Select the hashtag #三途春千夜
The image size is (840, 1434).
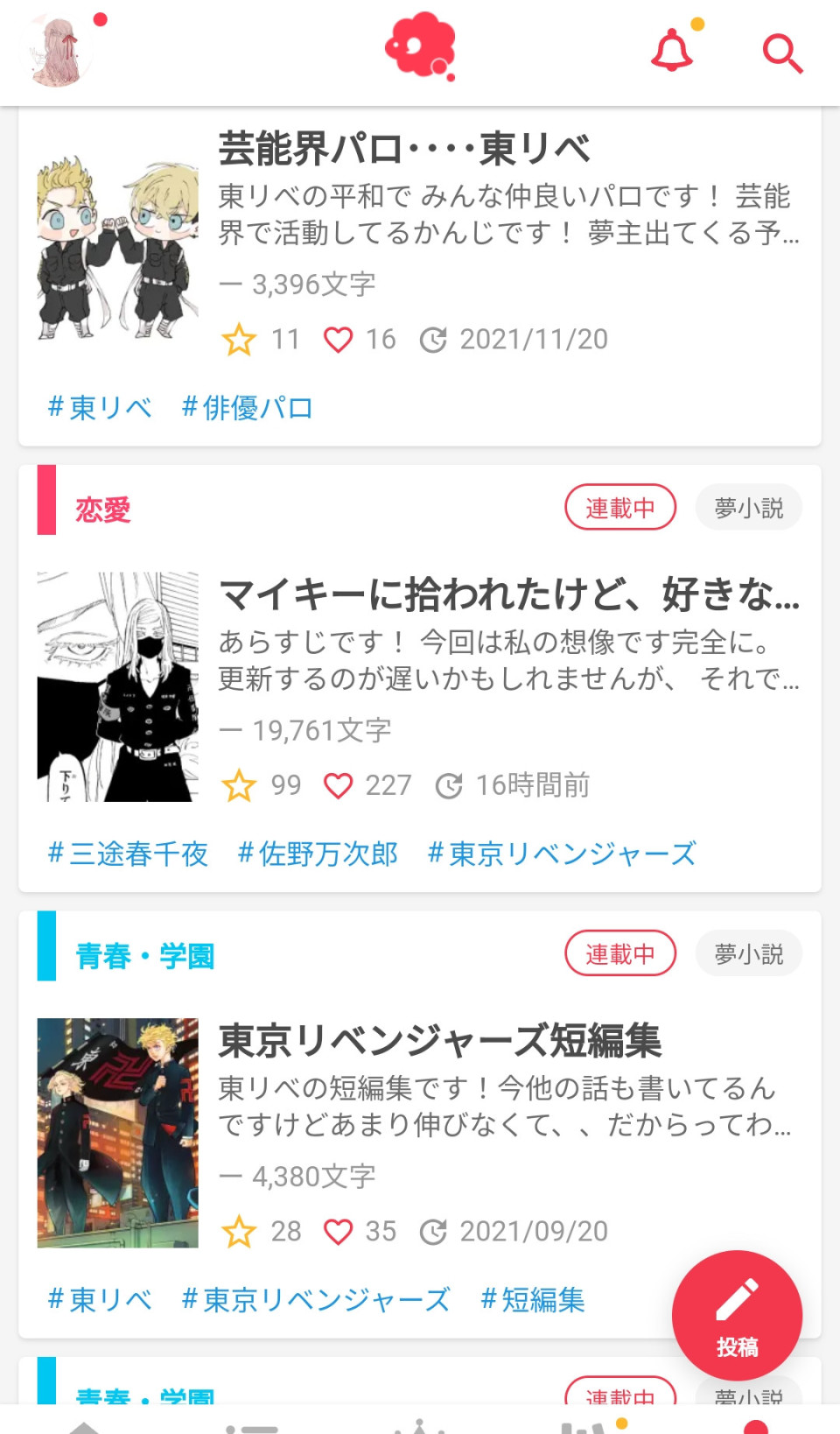click(128, 854)
